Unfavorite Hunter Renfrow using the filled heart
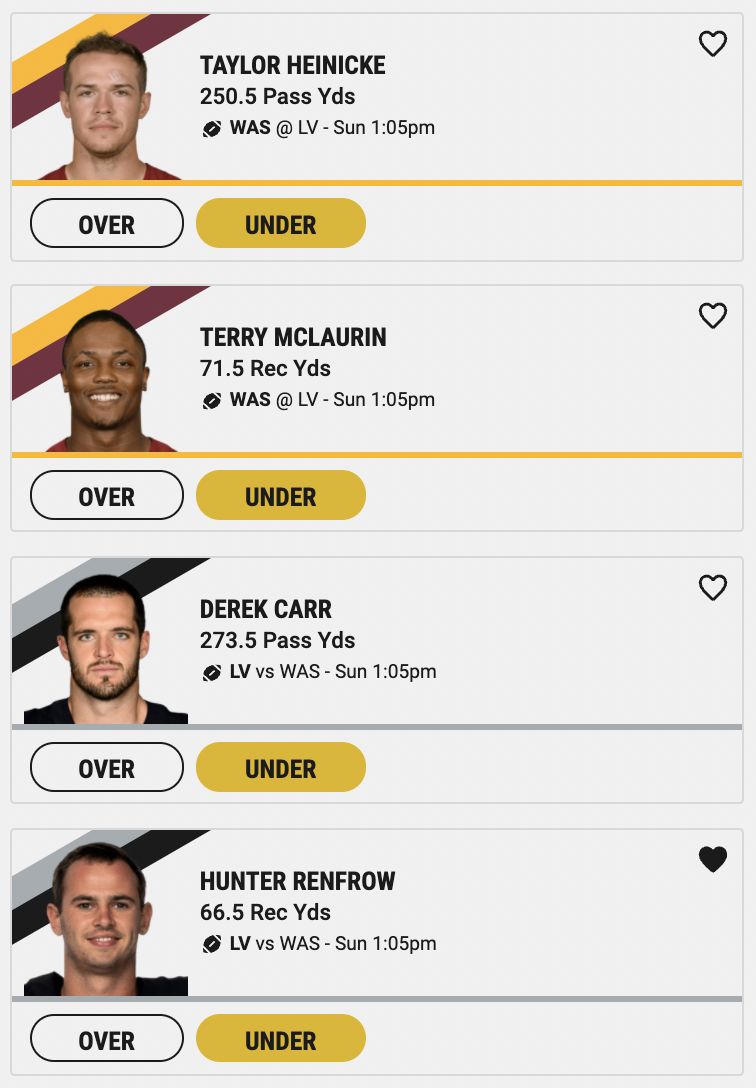This screenshot has height=1088, width=756. click(x=712, y=860)
